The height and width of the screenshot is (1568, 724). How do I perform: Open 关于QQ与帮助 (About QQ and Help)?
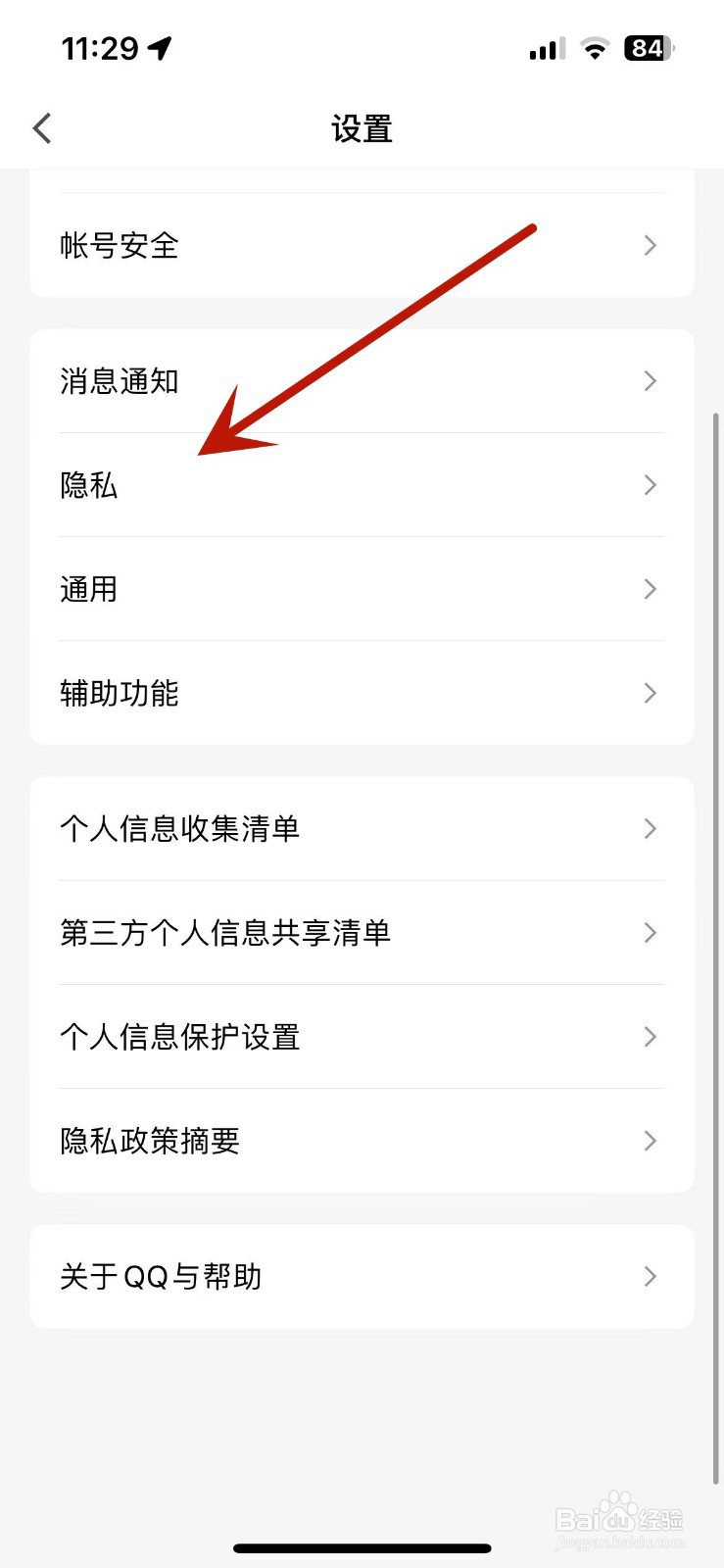(160, 1276)
